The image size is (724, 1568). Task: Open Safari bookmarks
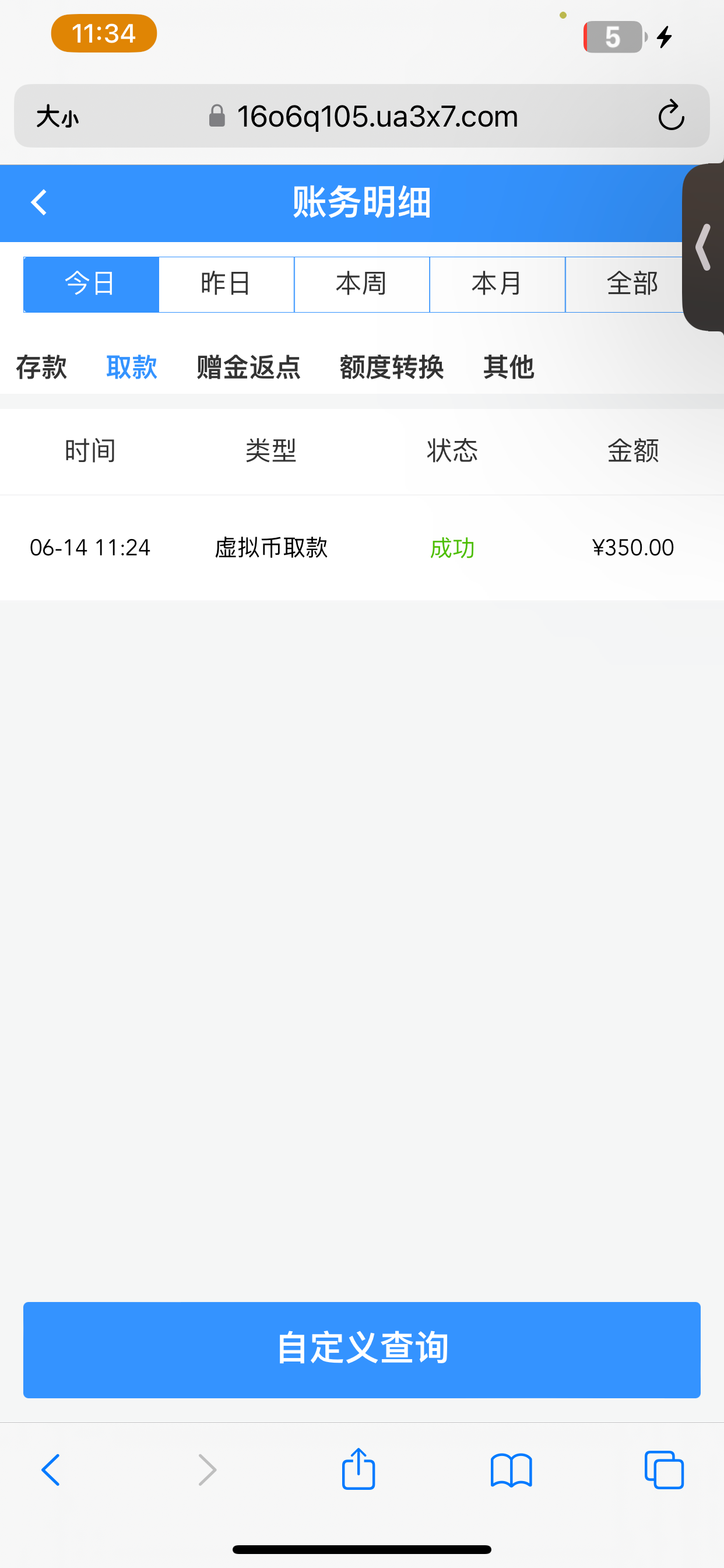click(511, 1471)
